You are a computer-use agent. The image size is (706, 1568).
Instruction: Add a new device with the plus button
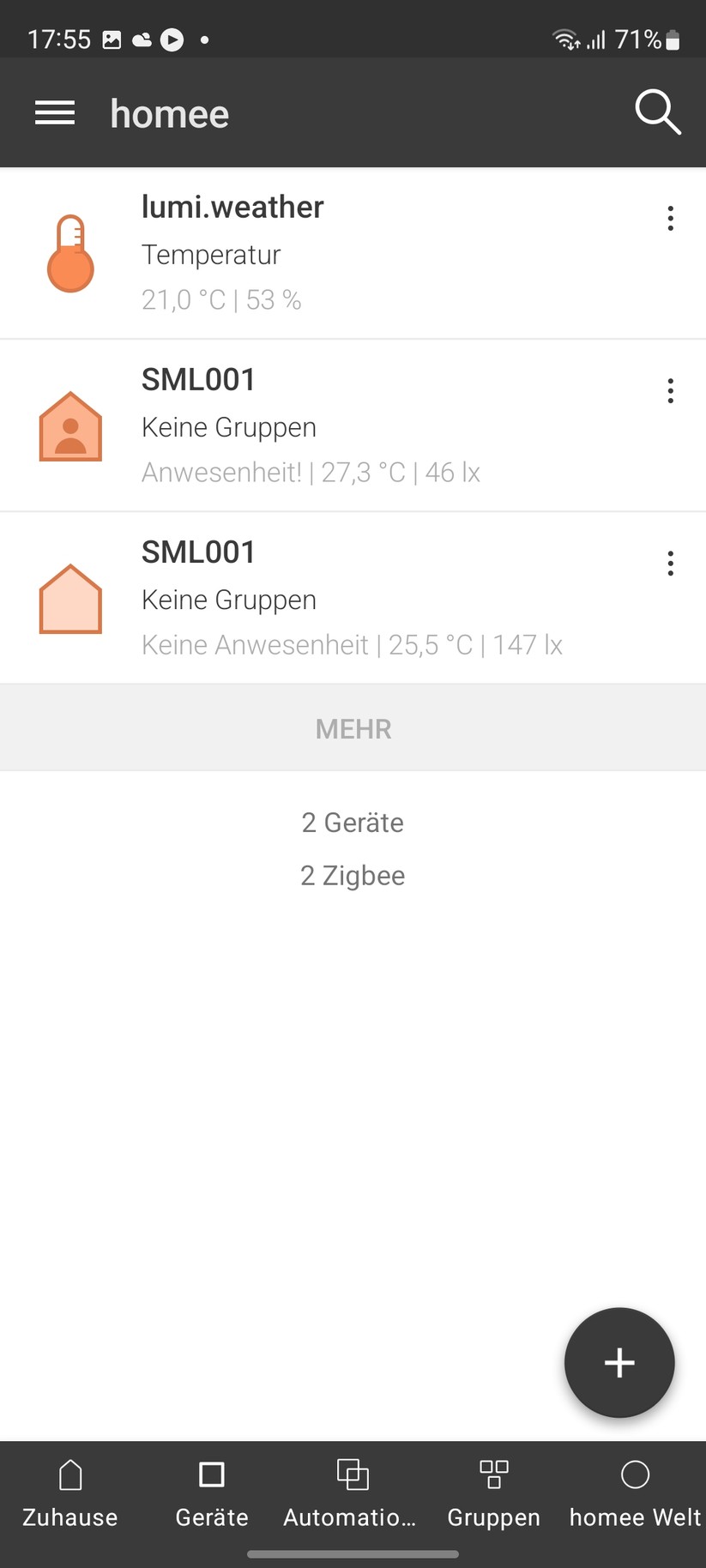619,1362
